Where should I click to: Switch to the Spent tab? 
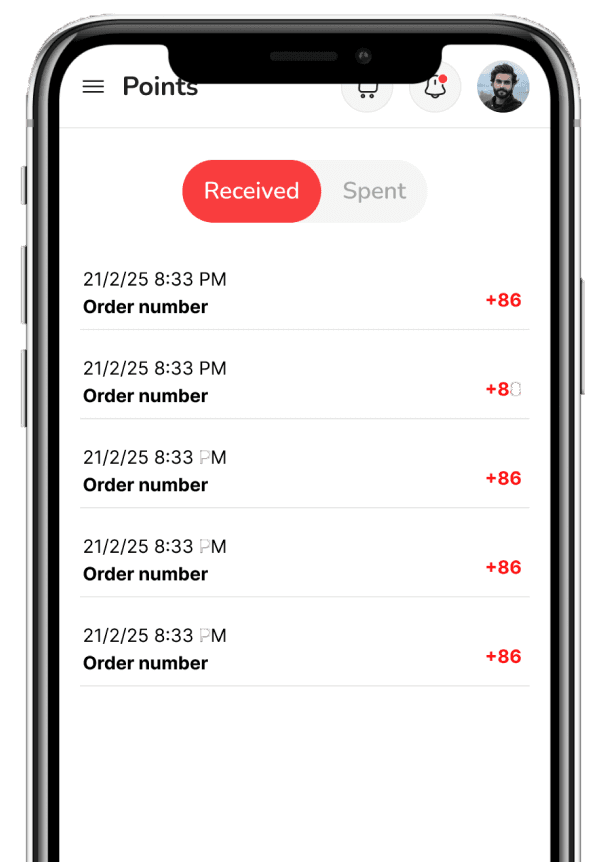[374, 191]
